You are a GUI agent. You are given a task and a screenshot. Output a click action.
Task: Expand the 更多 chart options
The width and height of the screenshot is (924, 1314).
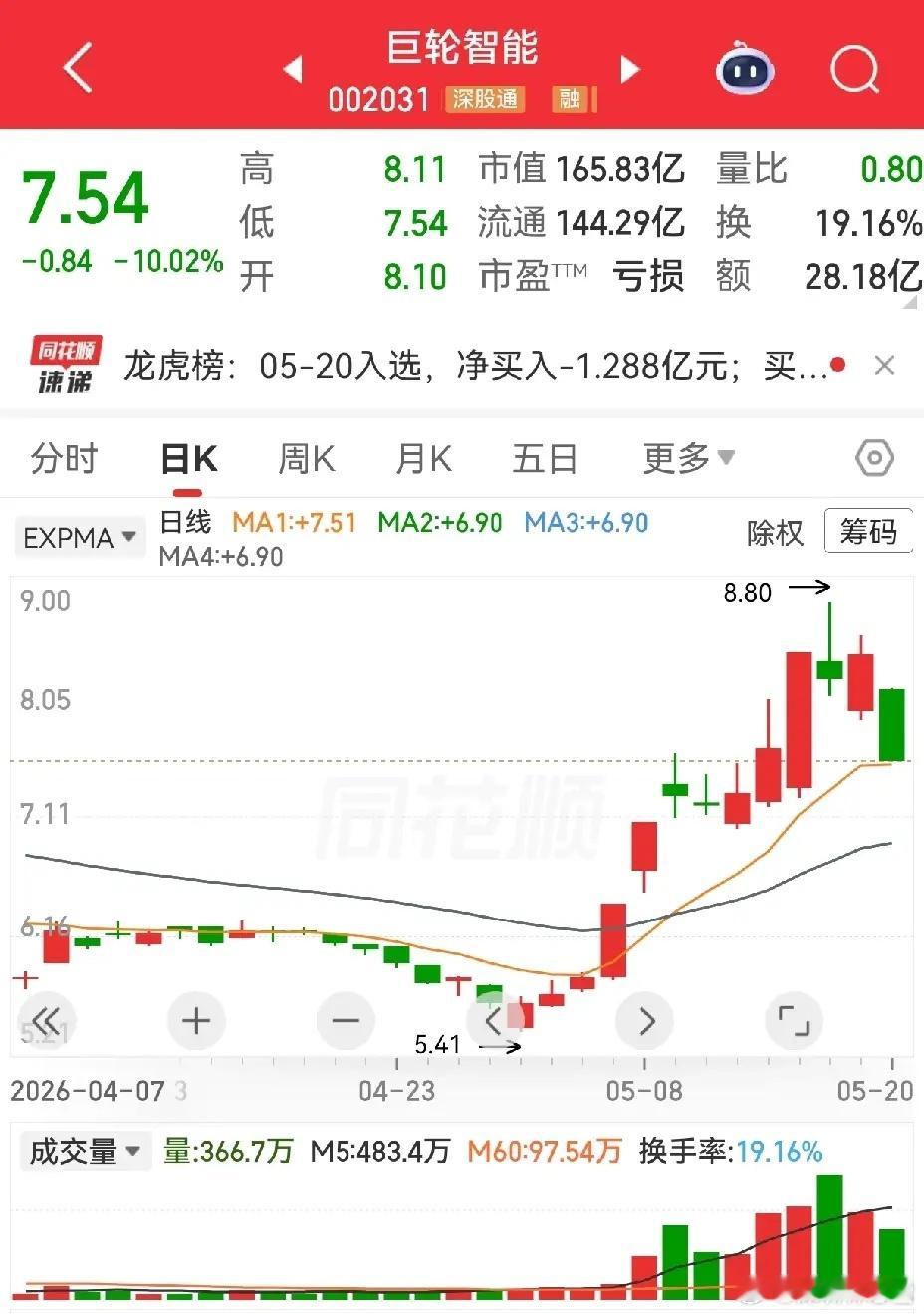pos(689,458)
